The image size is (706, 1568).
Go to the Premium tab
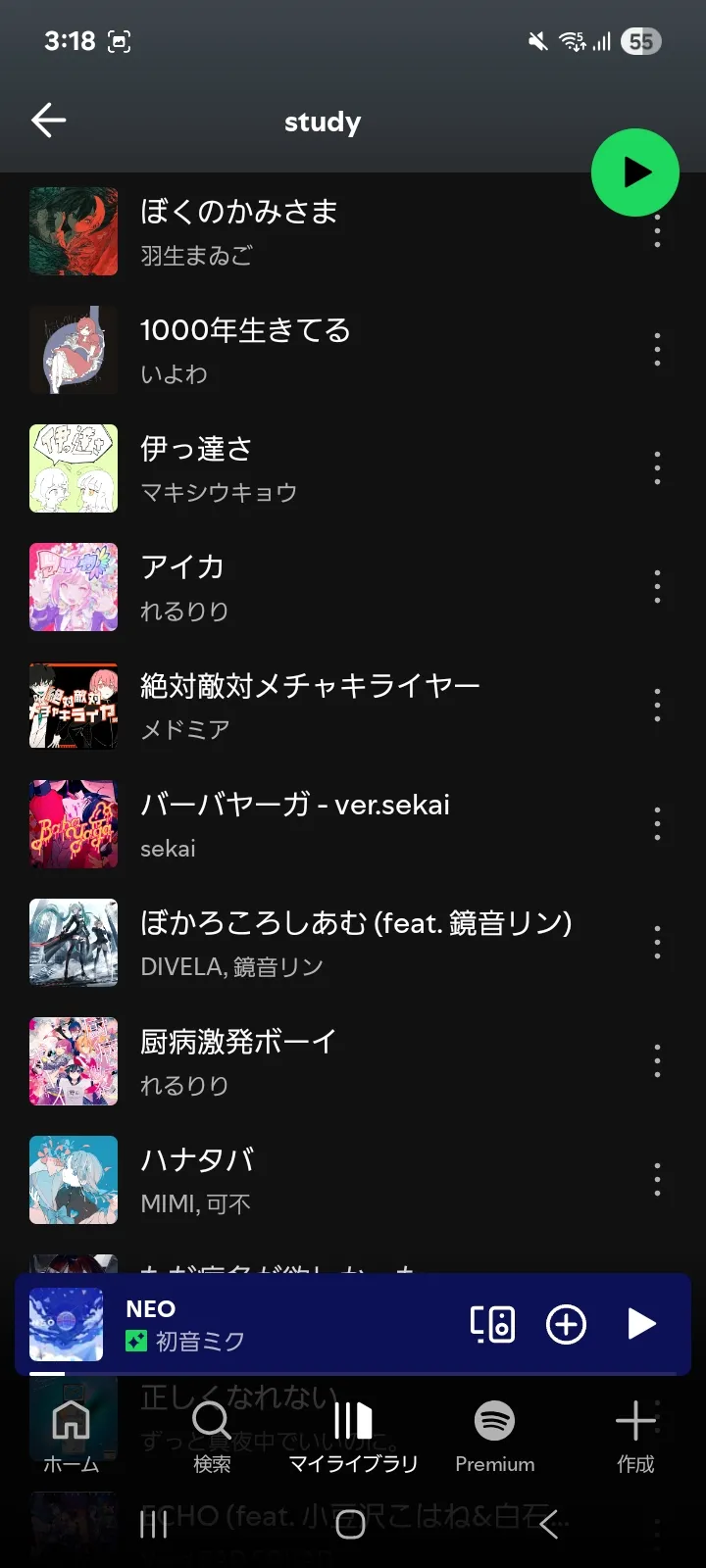(494, 1436)
